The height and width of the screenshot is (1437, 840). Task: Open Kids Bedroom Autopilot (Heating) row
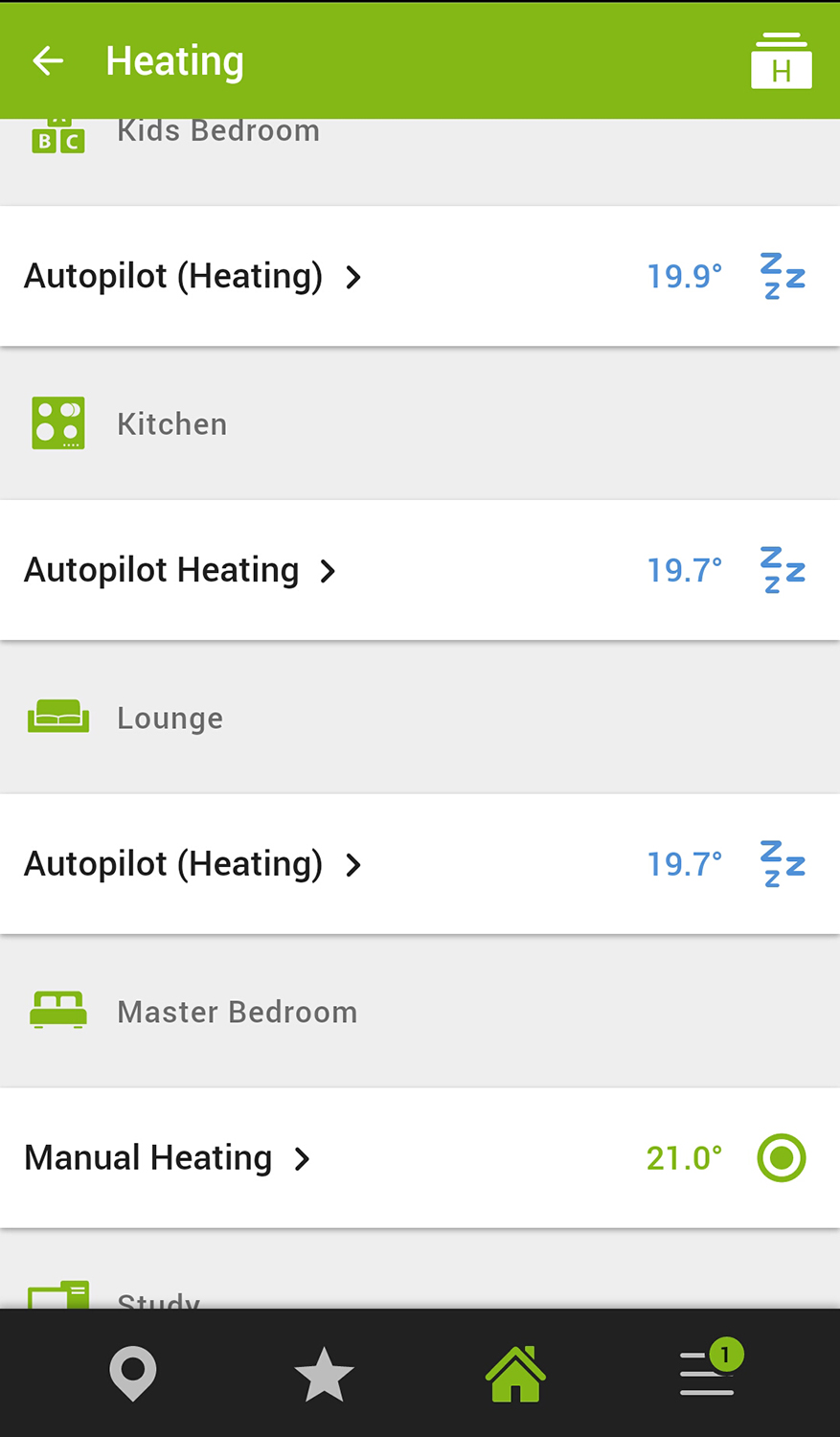coord(192,277)
